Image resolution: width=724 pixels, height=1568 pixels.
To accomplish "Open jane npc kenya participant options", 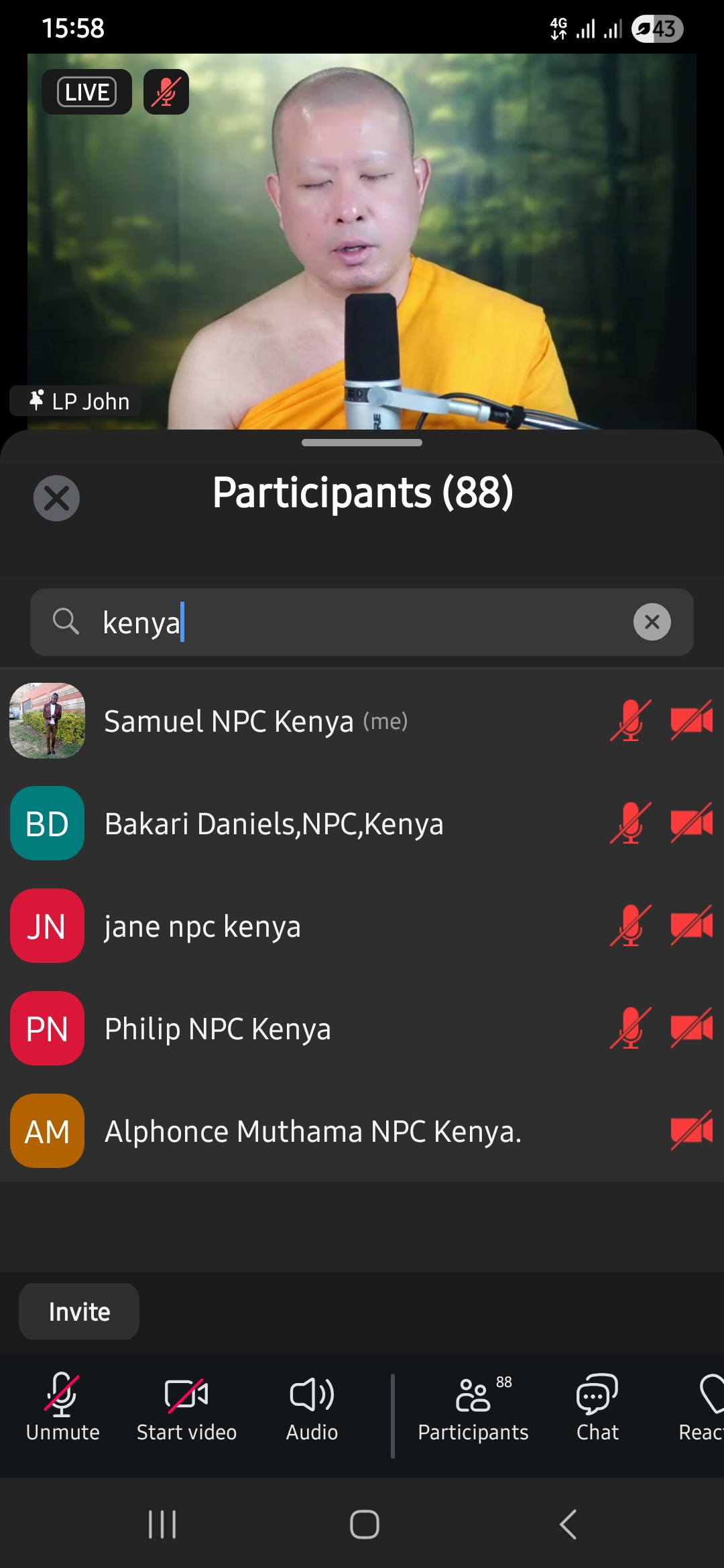I will click(202, 926).
